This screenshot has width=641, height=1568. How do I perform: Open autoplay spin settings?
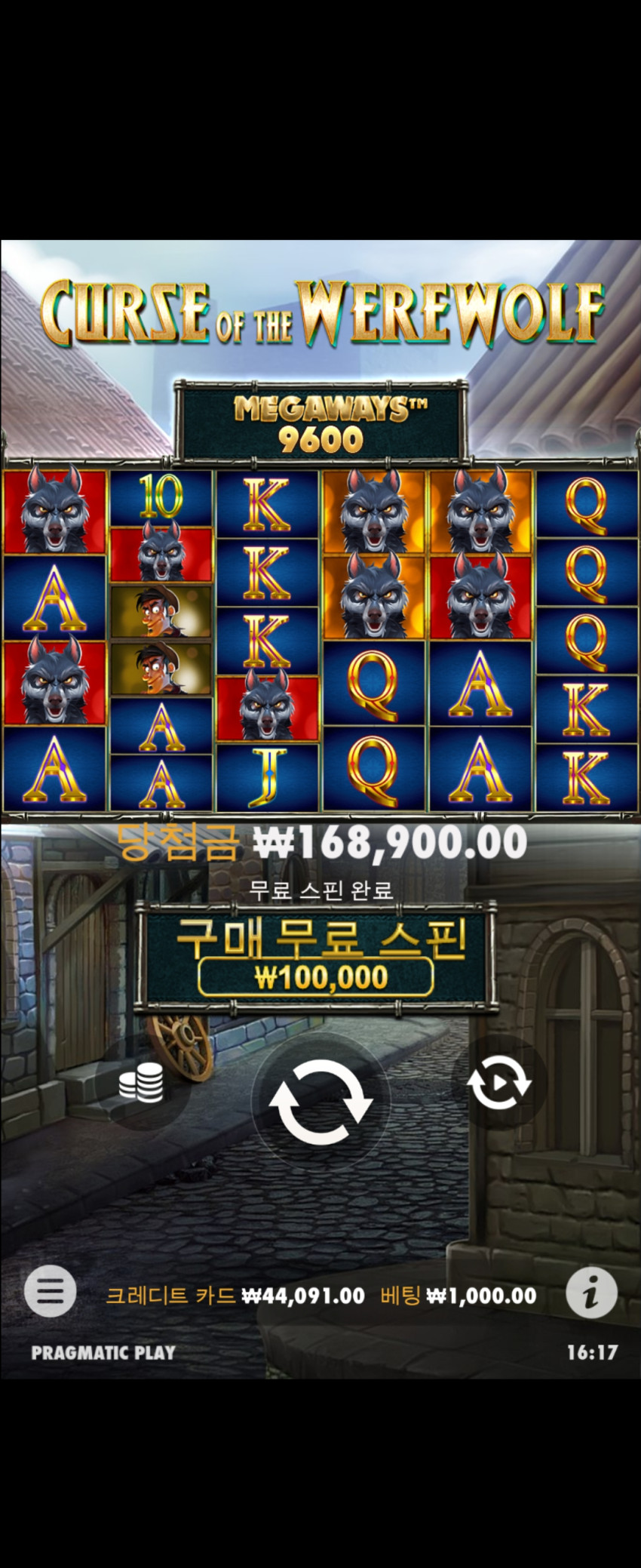[499, 1083]
